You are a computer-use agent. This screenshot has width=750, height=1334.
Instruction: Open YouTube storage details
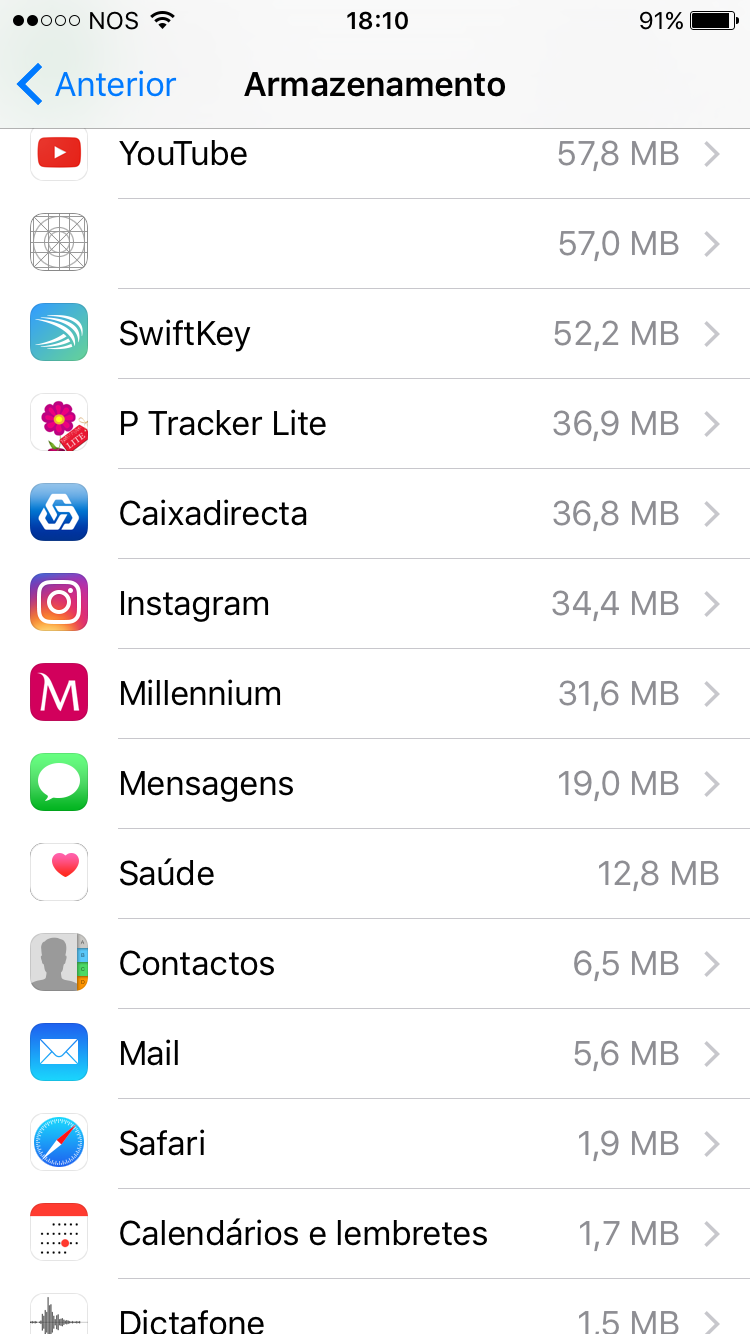coord(375,154)
